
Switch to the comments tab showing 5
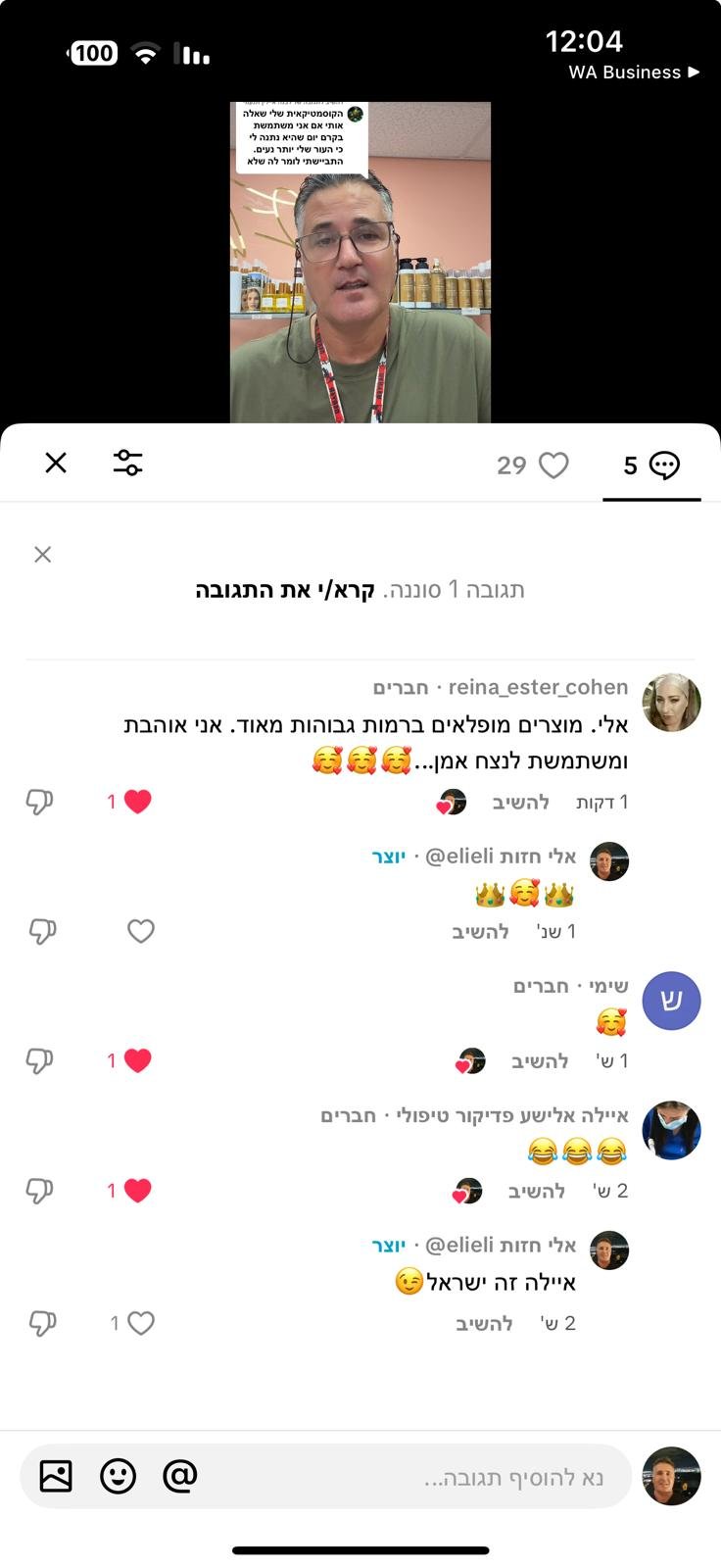(651, 465)
